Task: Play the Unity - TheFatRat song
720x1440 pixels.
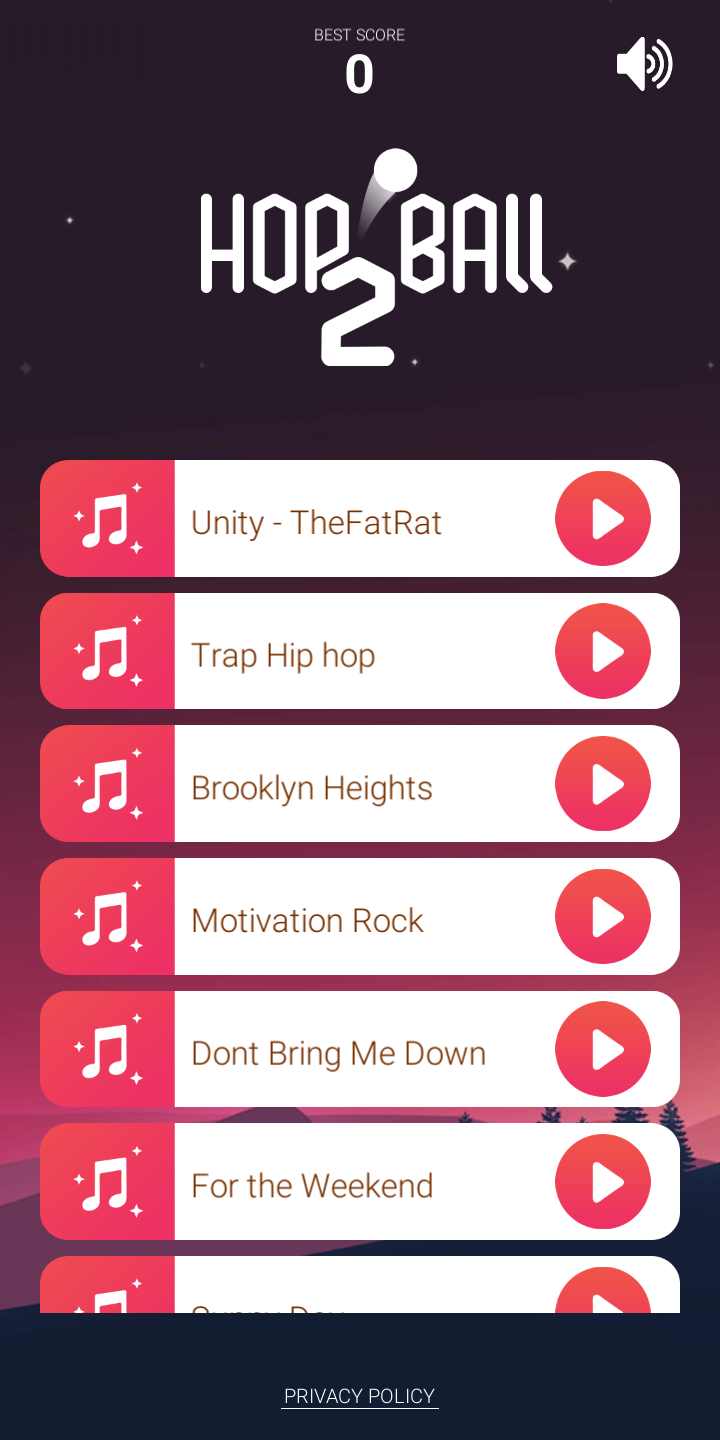Action: (x=603, y=519)
